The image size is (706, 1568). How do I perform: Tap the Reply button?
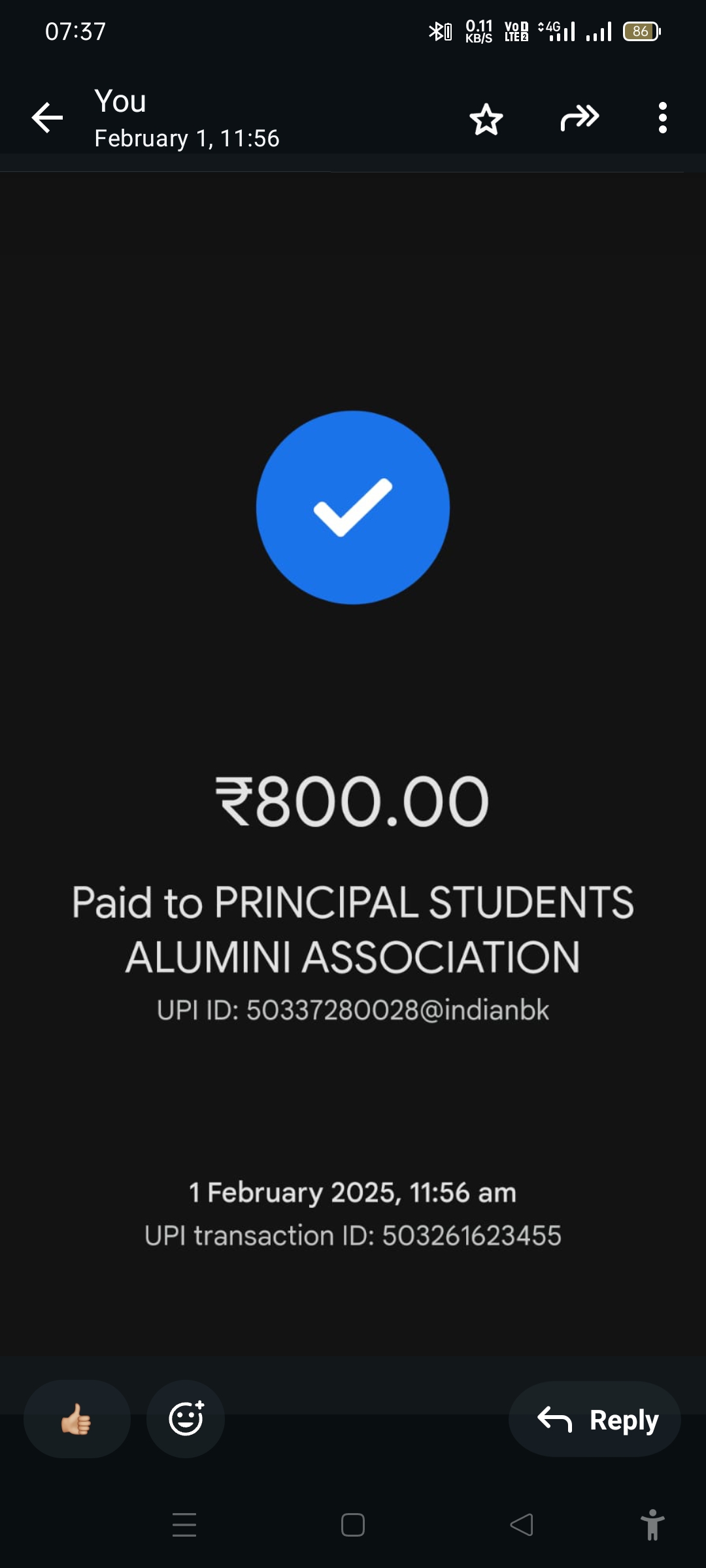(595, 1419)
